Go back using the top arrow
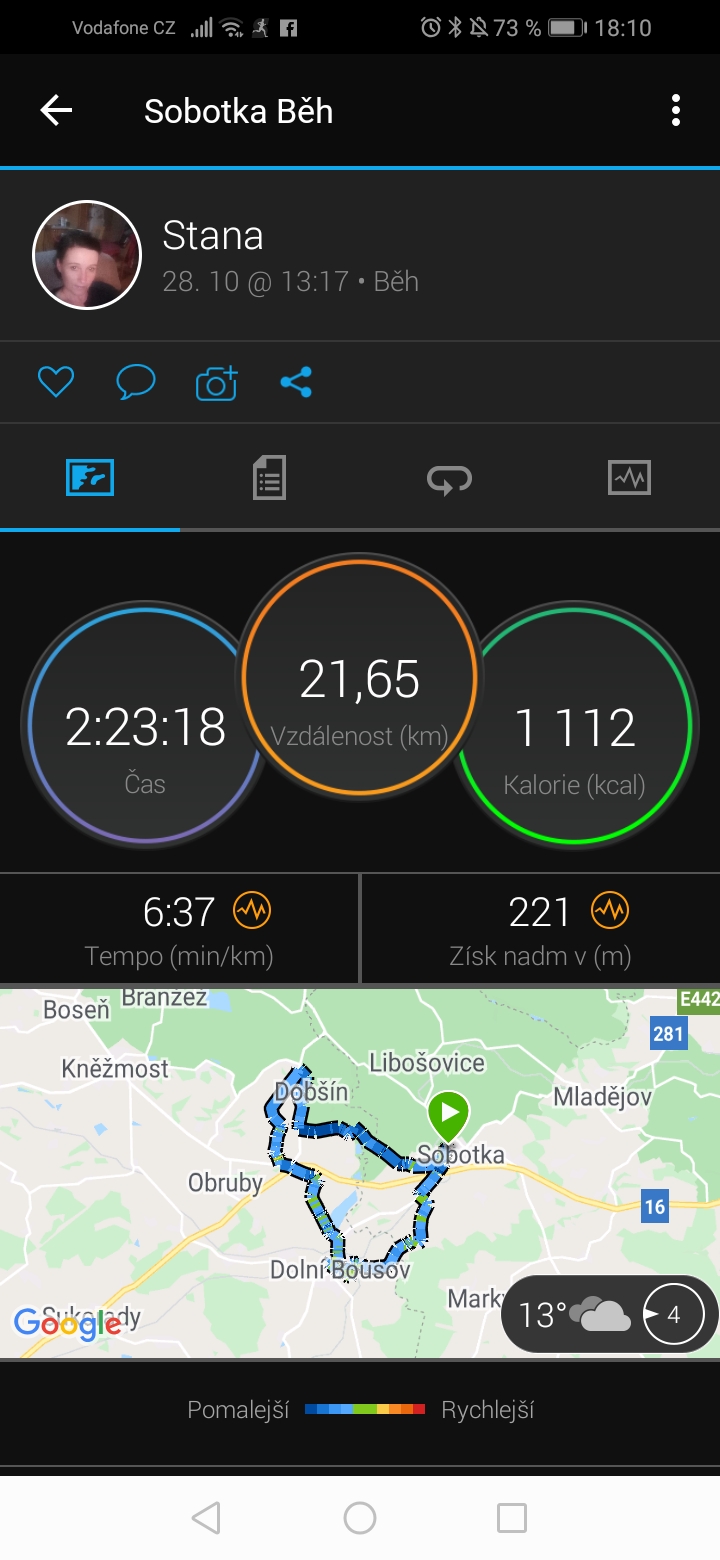720x1560 pixels. coord(56,110)
